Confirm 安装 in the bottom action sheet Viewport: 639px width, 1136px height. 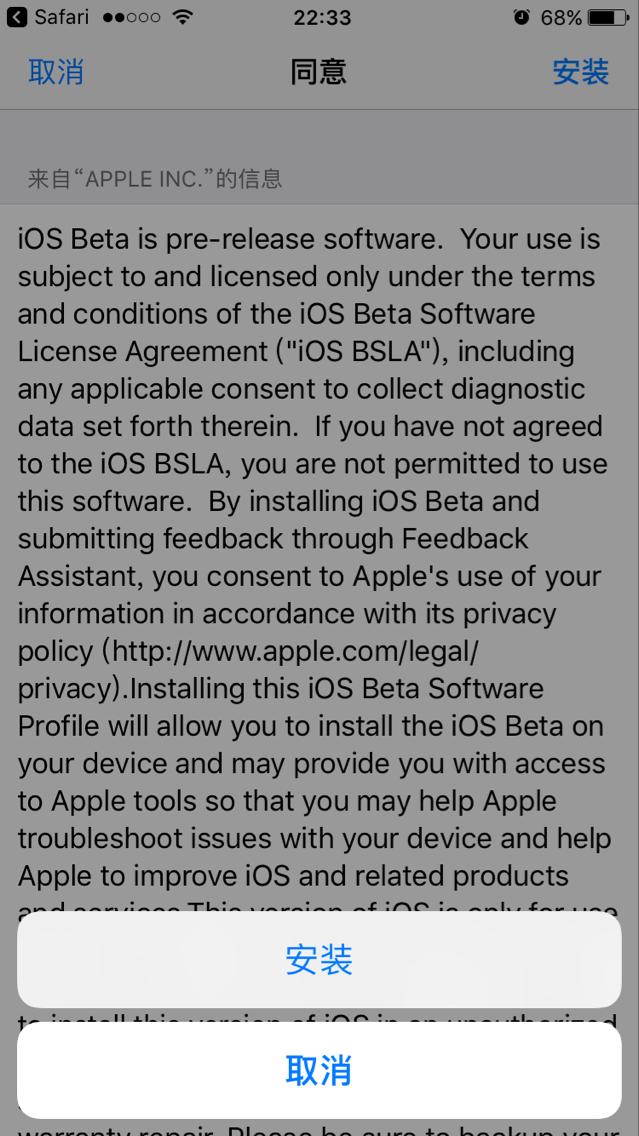(319, 959)
